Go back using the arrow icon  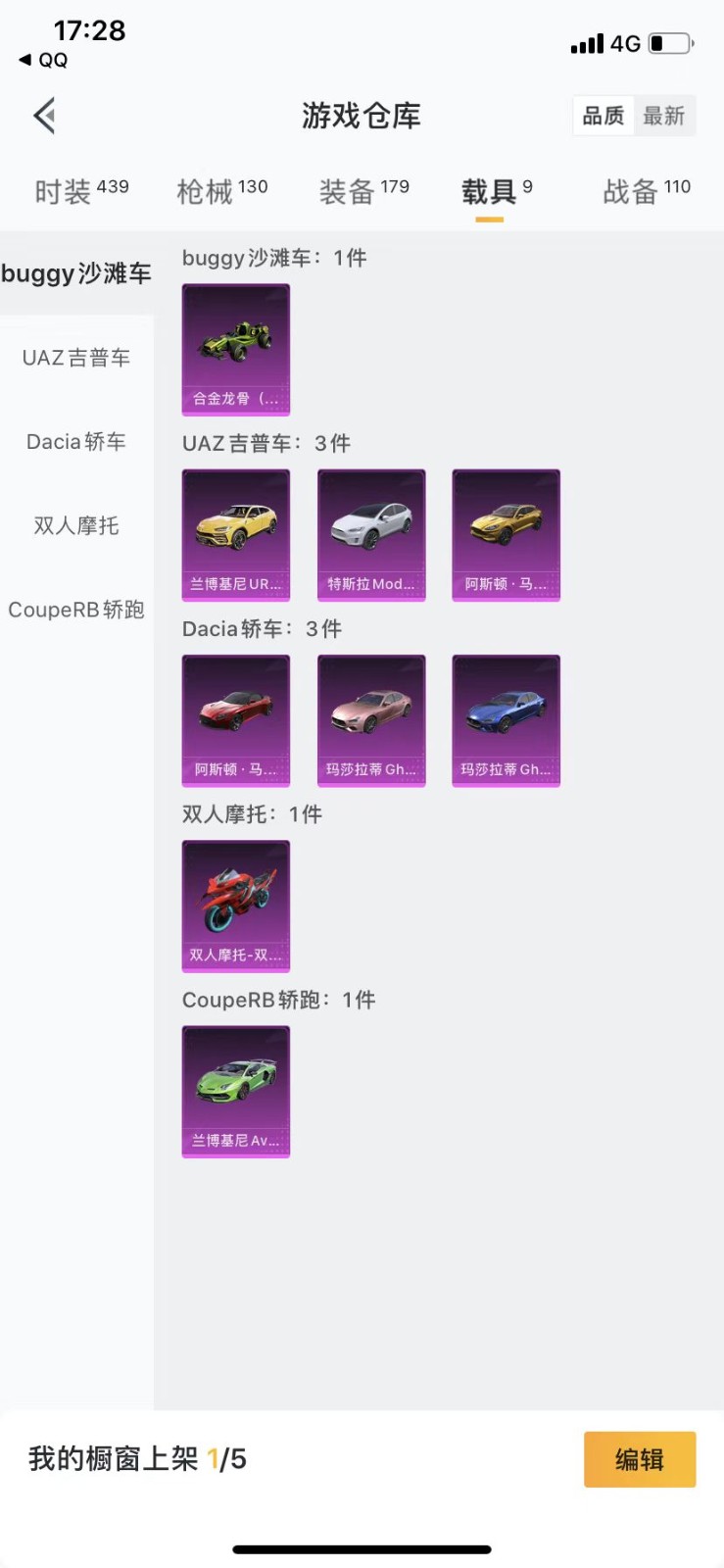[x=44, y=116]
